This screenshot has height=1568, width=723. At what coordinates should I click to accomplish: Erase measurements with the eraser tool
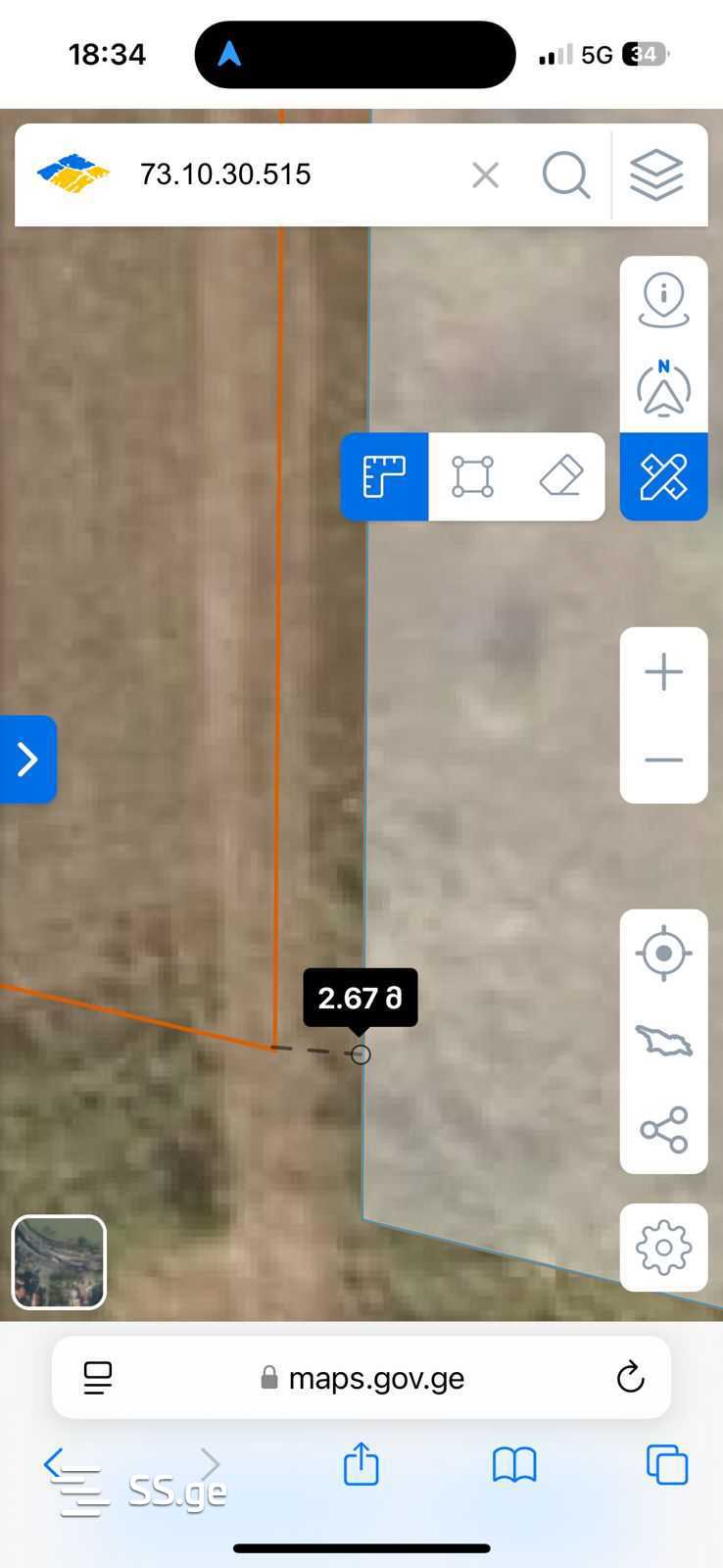(560, 477)
